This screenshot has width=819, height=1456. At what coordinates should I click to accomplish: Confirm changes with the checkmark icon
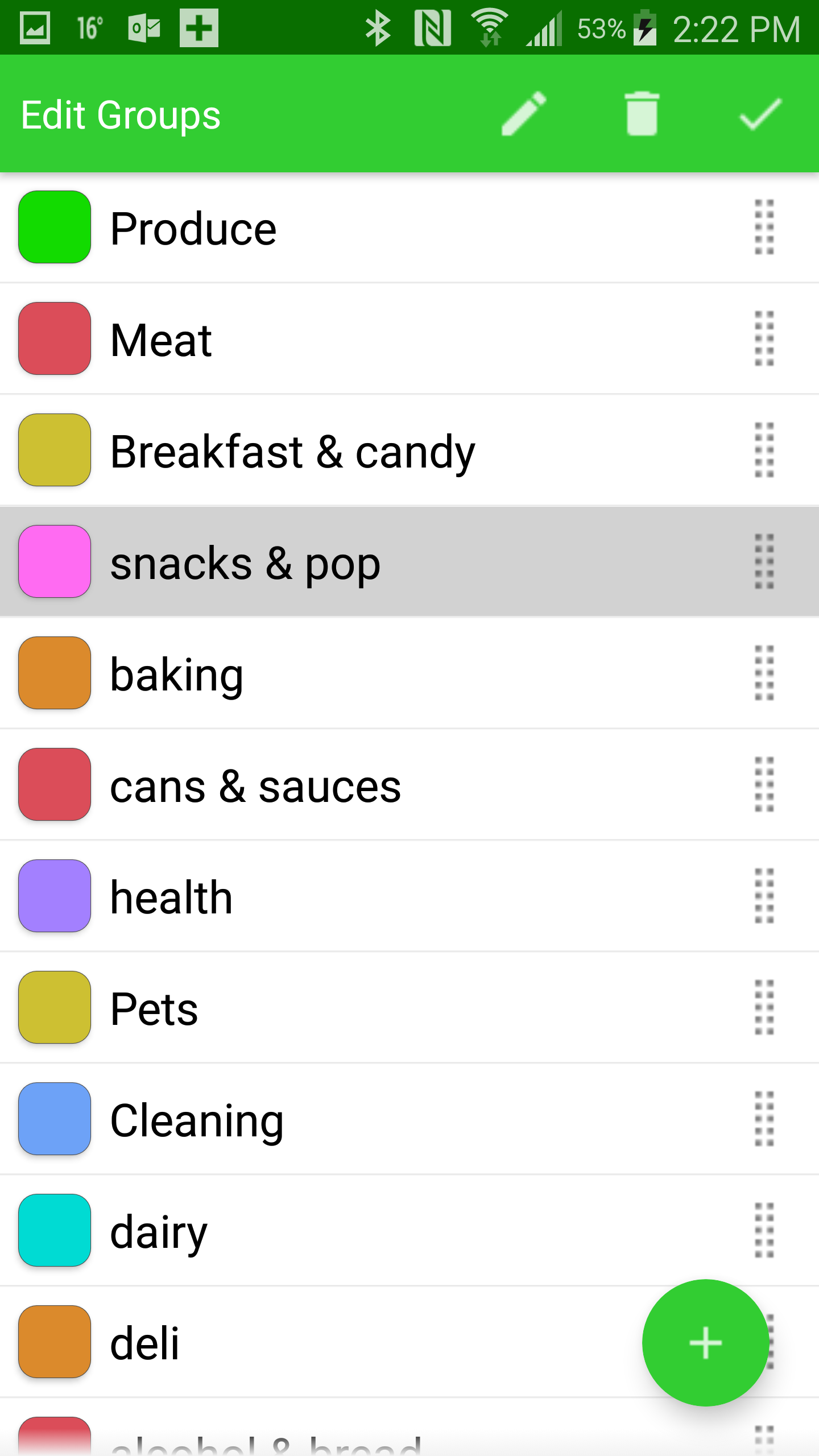[760, 114]
